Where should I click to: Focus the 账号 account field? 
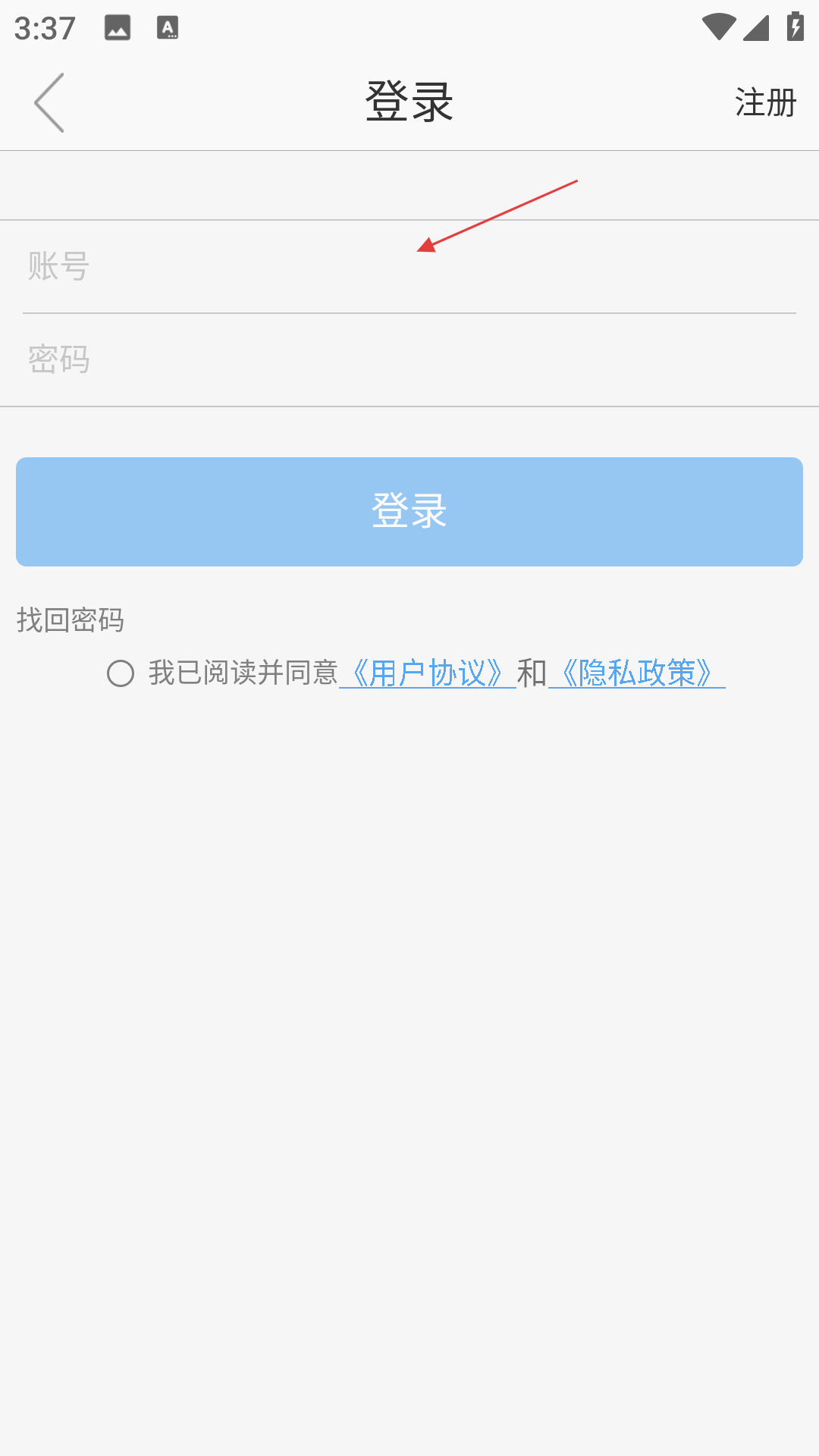point(409,267)
